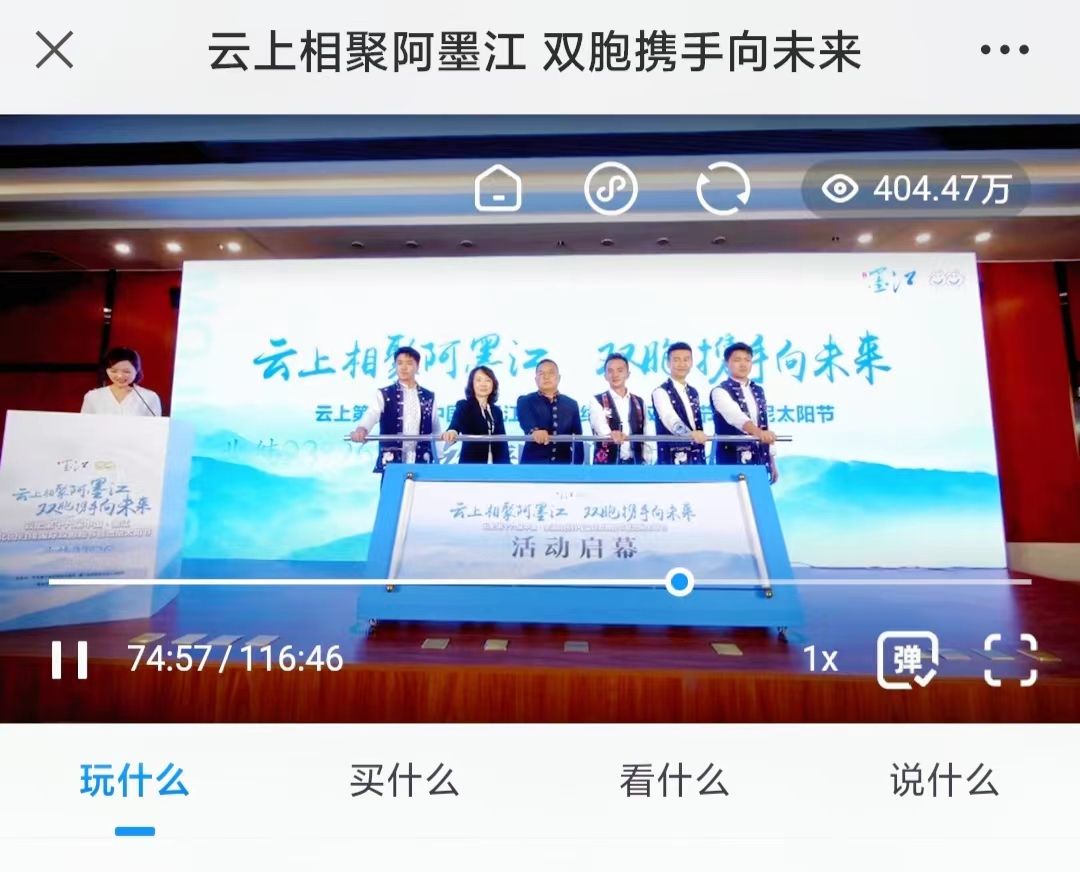
Task: Enter fullscreen video mode
Action: [1010, 660]
